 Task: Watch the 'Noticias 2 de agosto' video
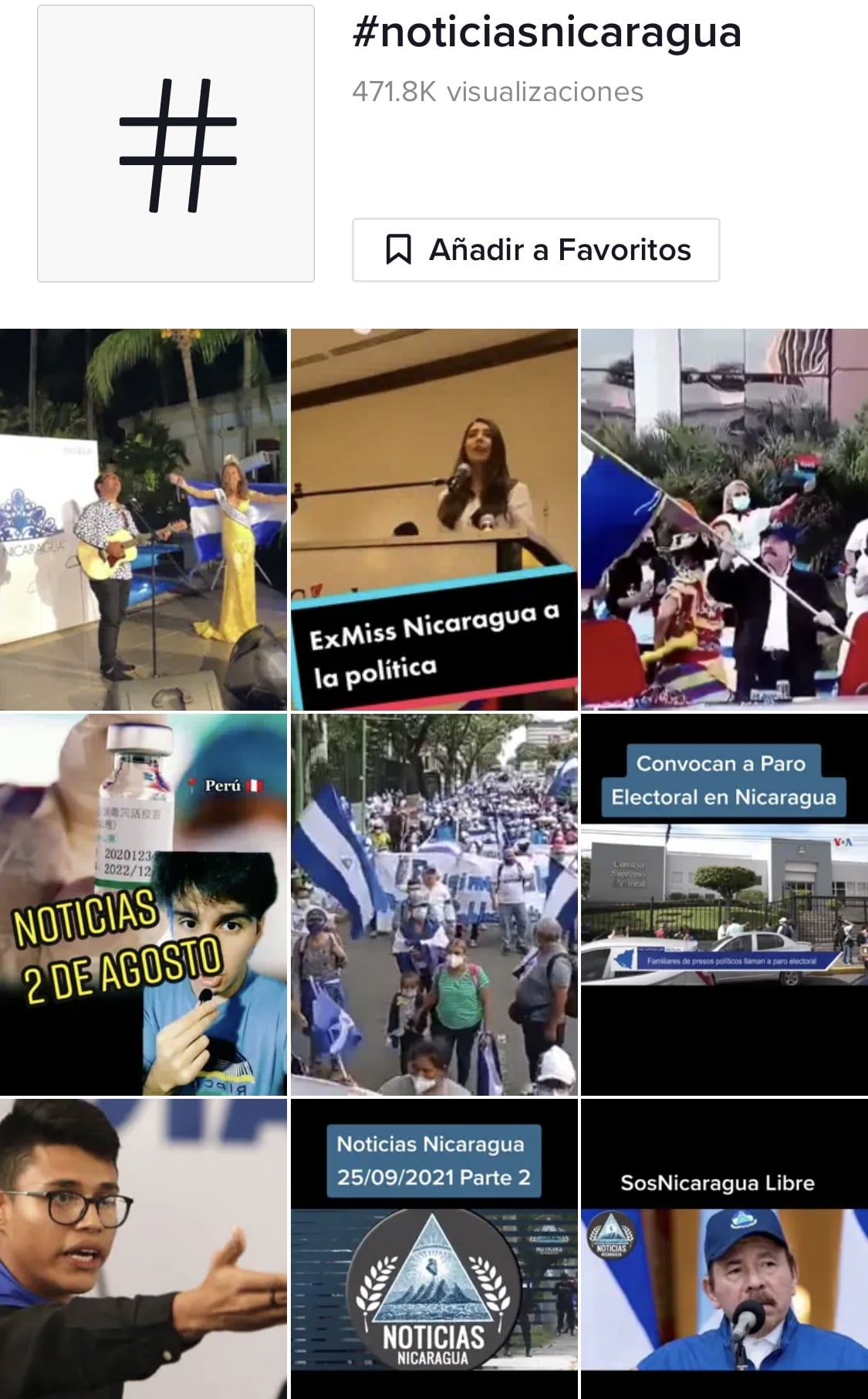(144, 904)
